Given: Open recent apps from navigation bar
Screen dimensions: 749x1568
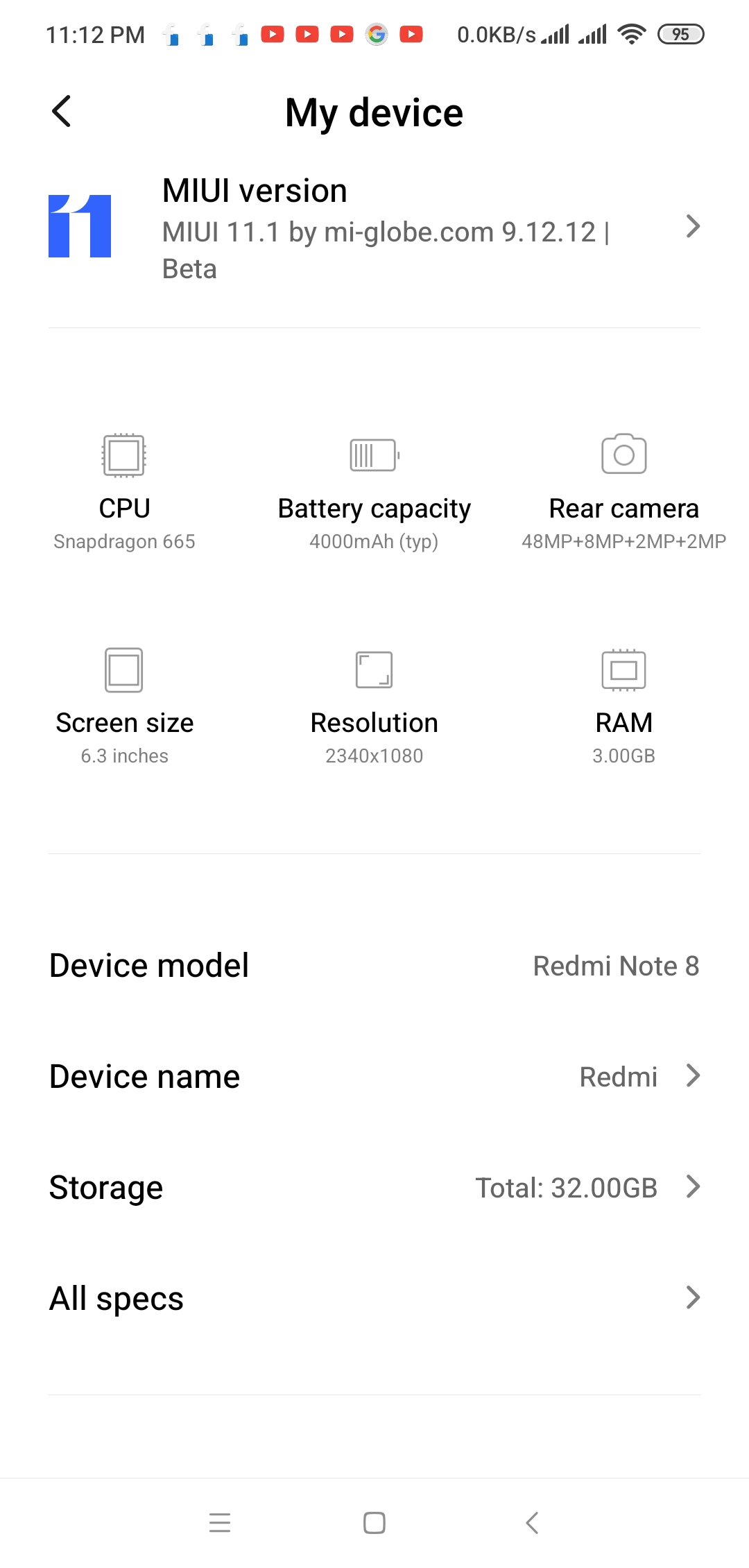Looking at the screenshot, I should pos(220,1522).
